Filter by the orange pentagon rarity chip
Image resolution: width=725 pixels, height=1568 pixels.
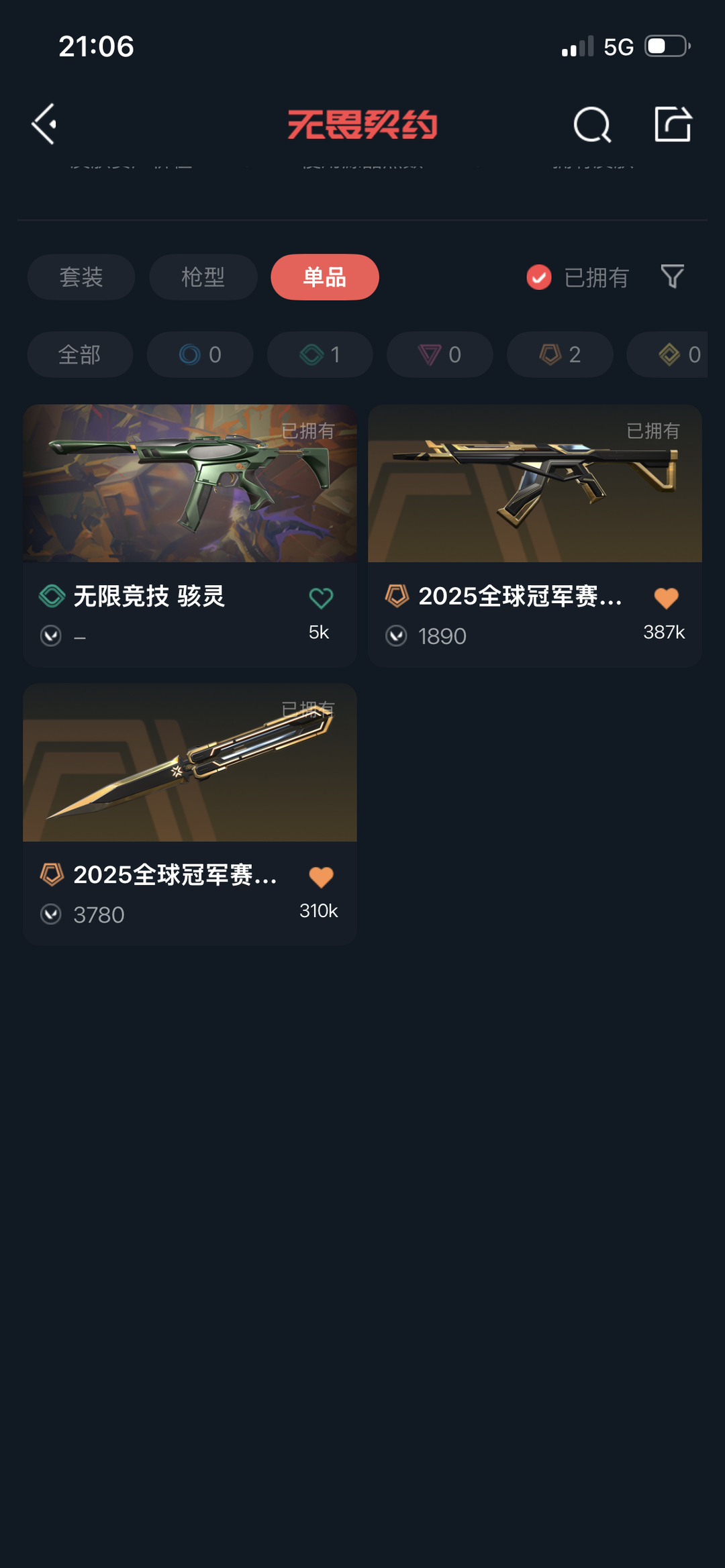(560, 354)
